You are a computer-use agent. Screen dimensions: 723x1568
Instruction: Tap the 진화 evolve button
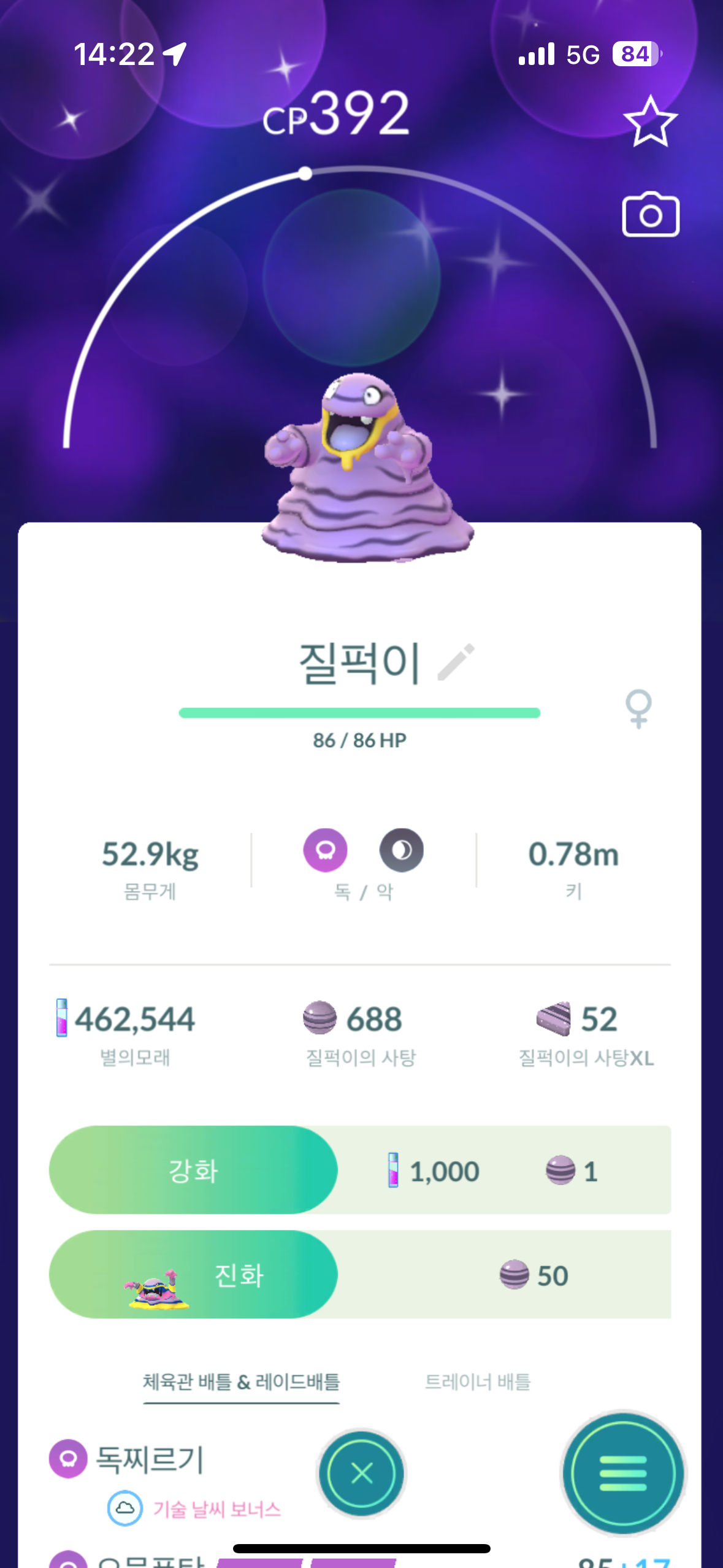[x=194, y=1274]
